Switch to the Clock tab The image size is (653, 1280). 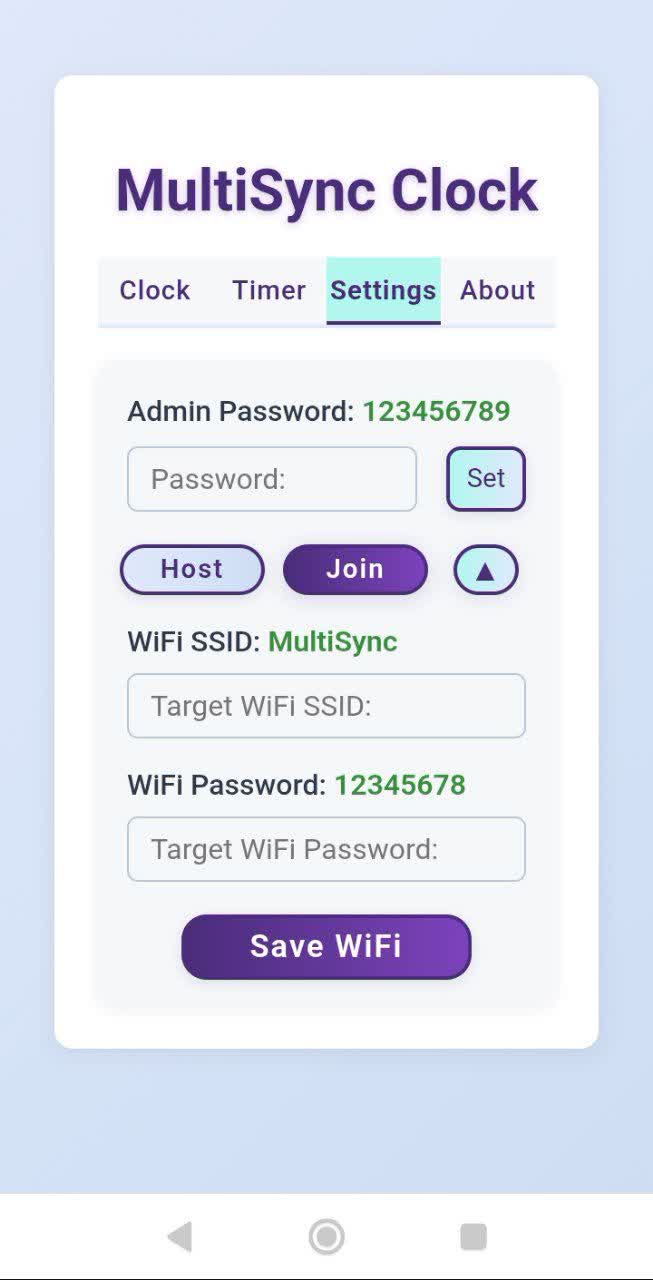[155, 290]
